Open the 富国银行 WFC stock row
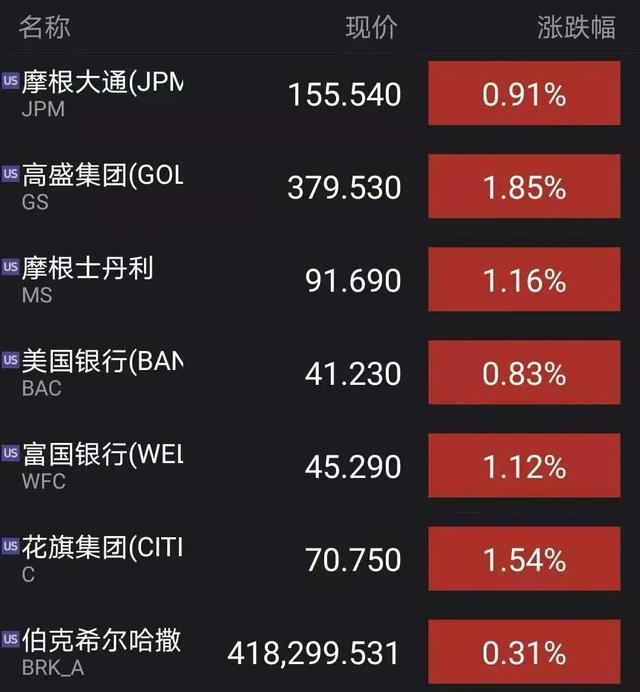Screen dimensions: 640x692 [102, 465]
